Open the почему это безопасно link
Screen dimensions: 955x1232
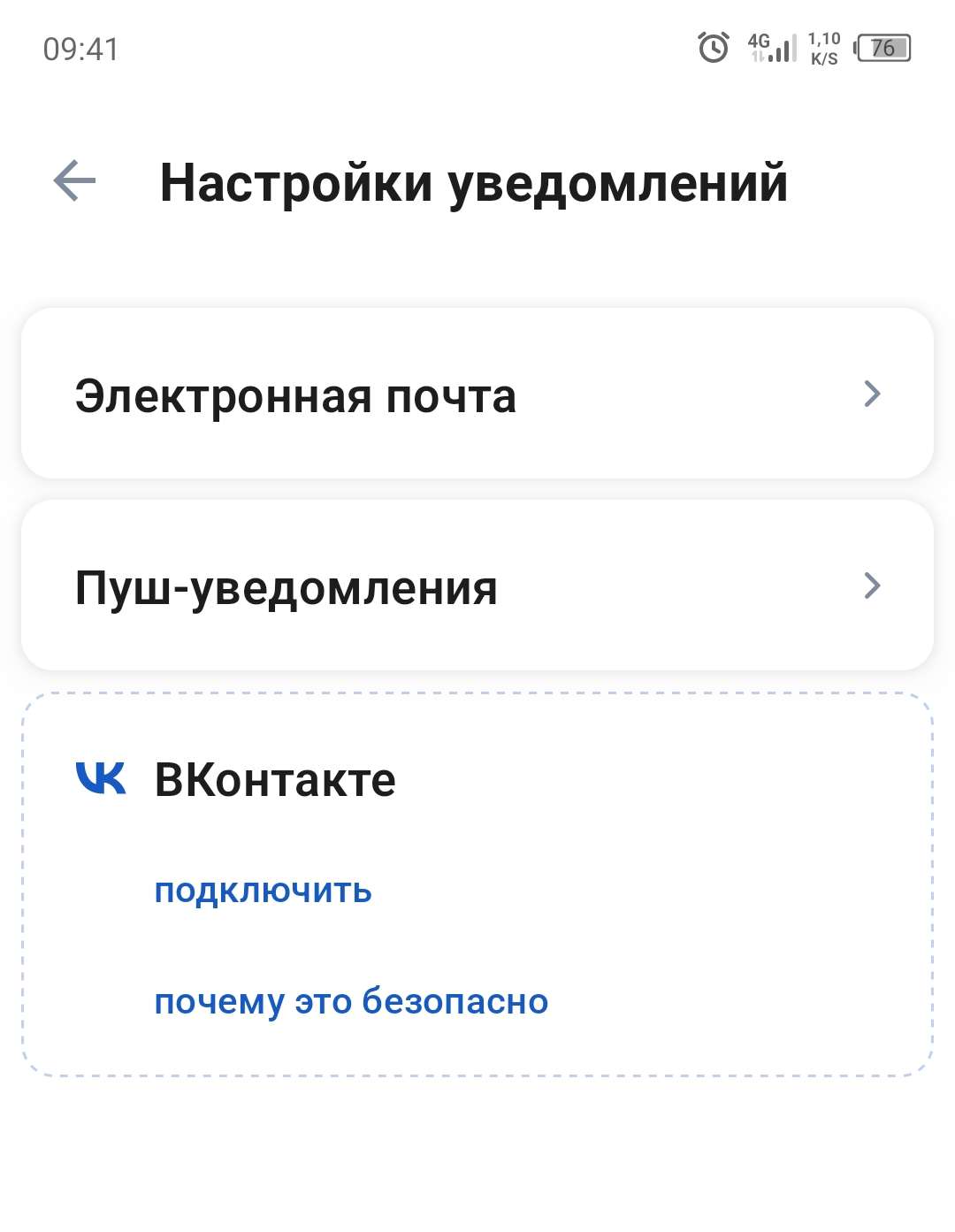(351, 1001)
